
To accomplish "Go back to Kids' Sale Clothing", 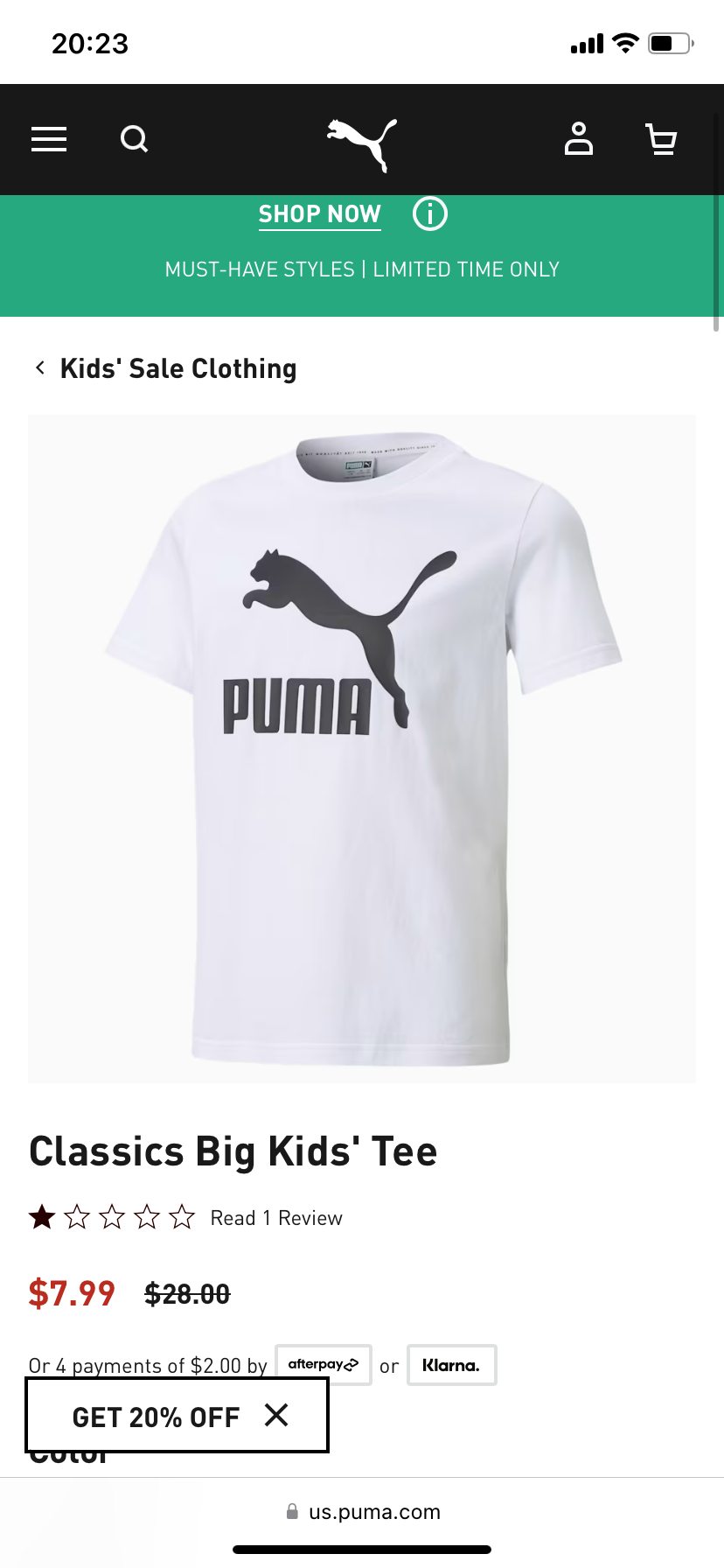I will coord(166,368).
